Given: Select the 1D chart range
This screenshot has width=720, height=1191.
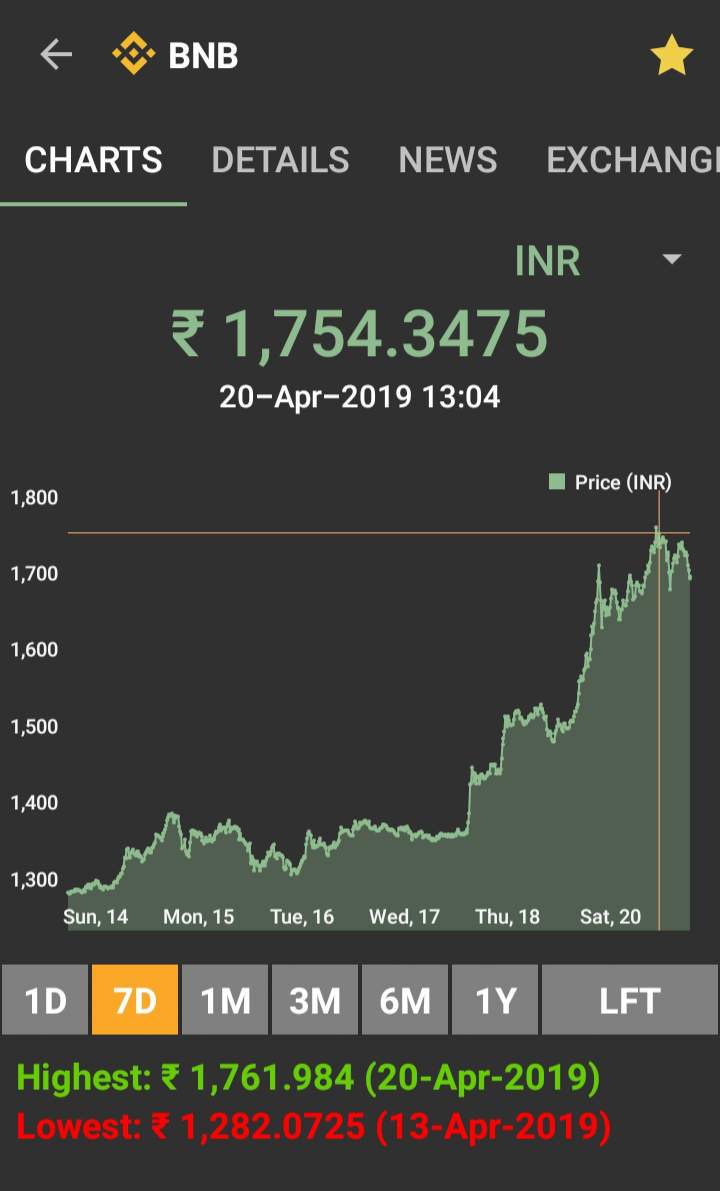Looking at the screenshot, I should (x=45, y=1000).
